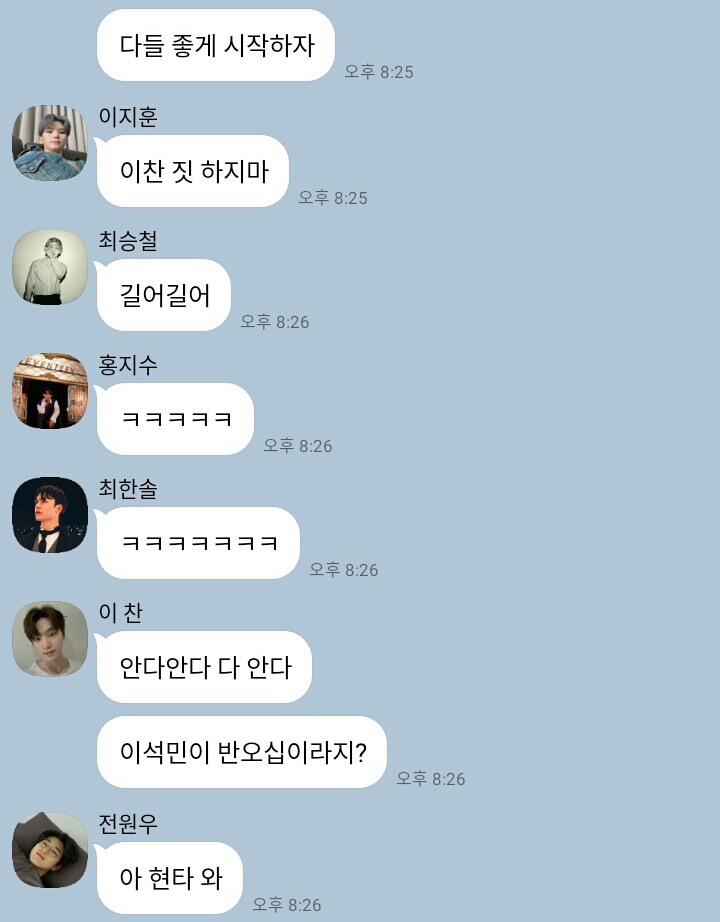View 최승철's profile from avatar
The image size is (720, 922).
50,267
